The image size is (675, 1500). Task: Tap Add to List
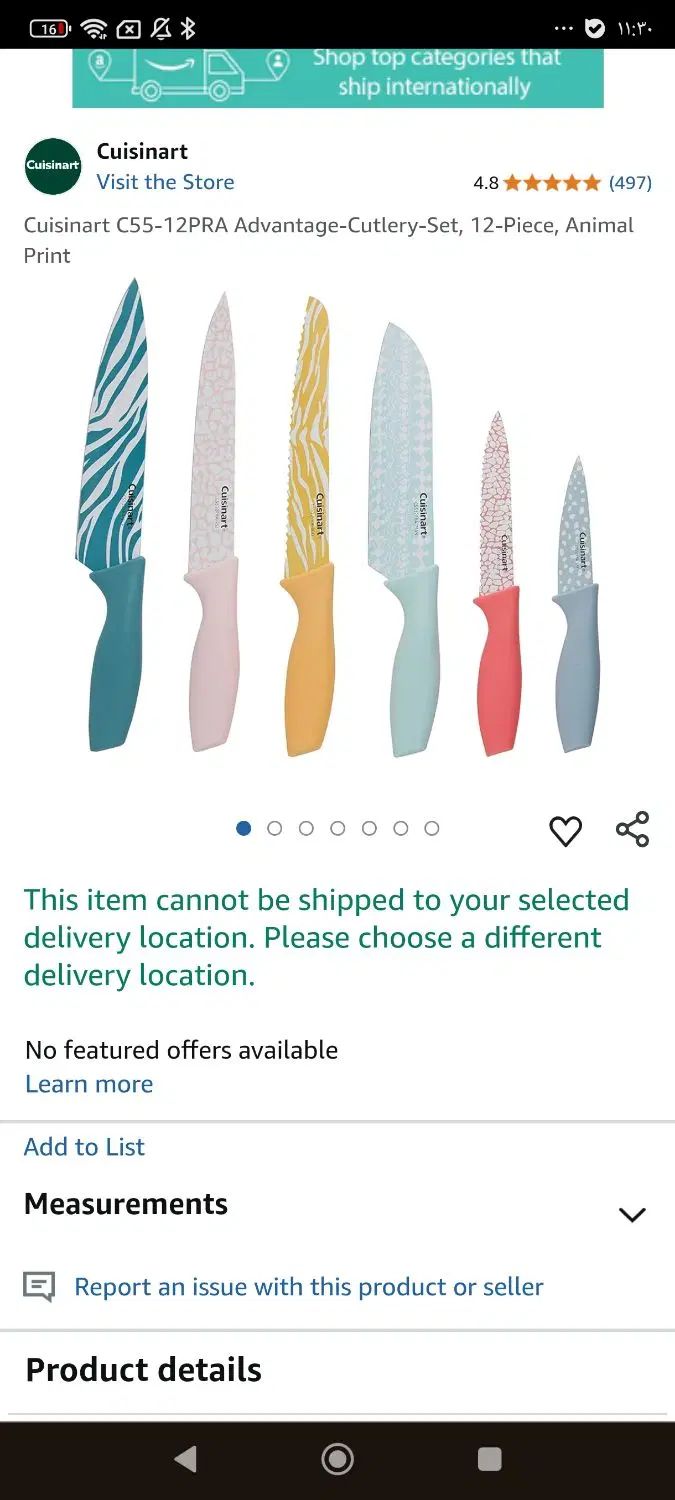point(84,1147)
